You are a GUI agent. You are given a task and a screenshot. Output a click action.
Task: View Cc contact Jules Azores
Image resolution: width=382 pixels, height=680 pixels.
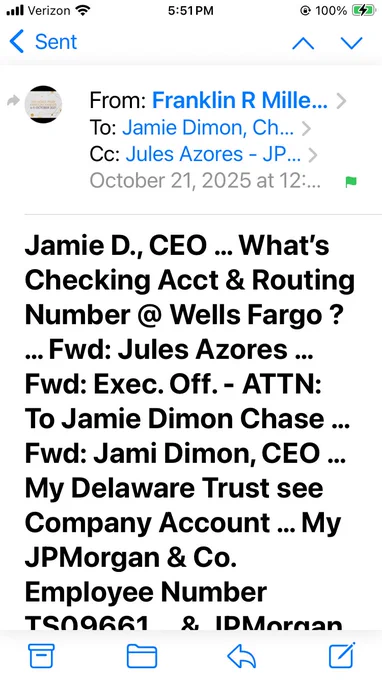coord(213,154)
